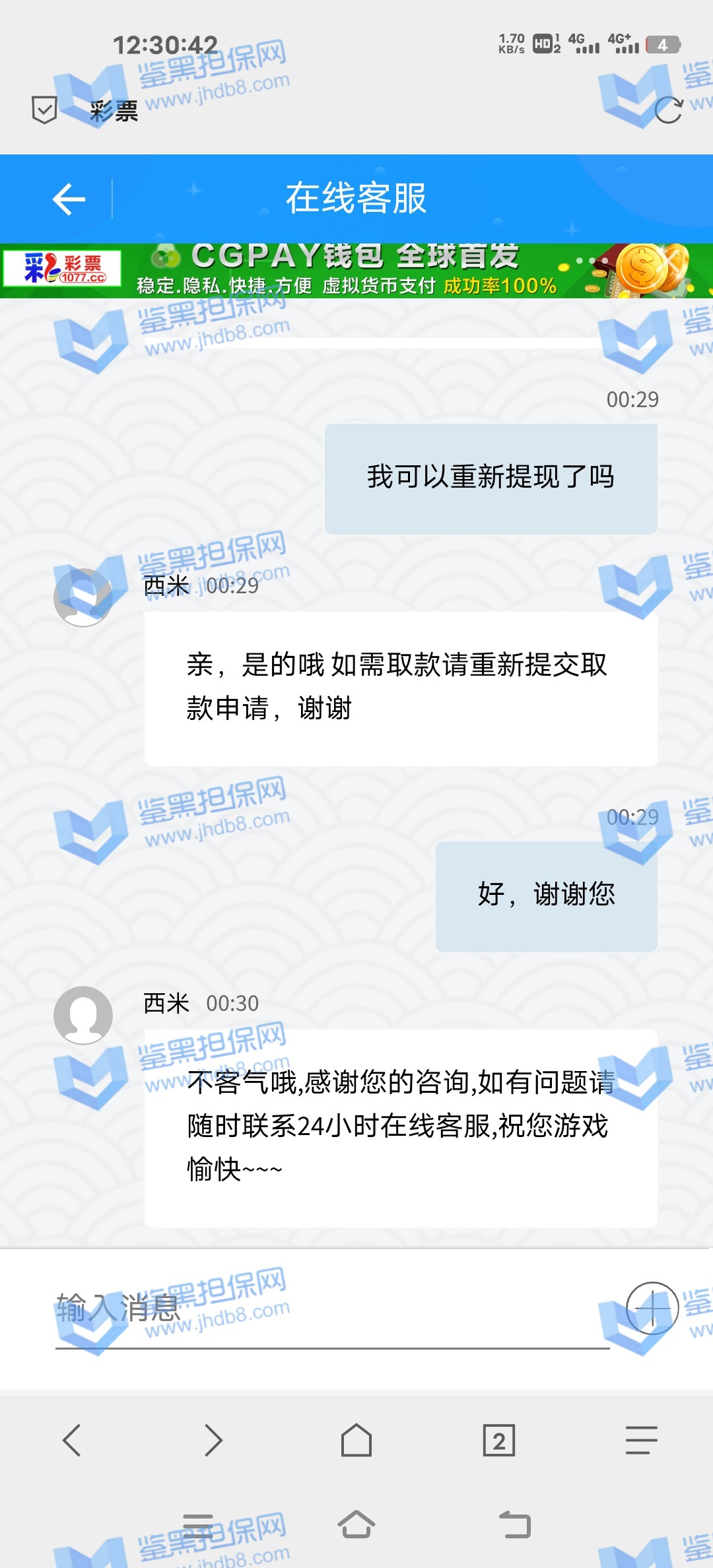Reload the page with the refresh icon
713x1568 pixels.
tap(668, 110)
